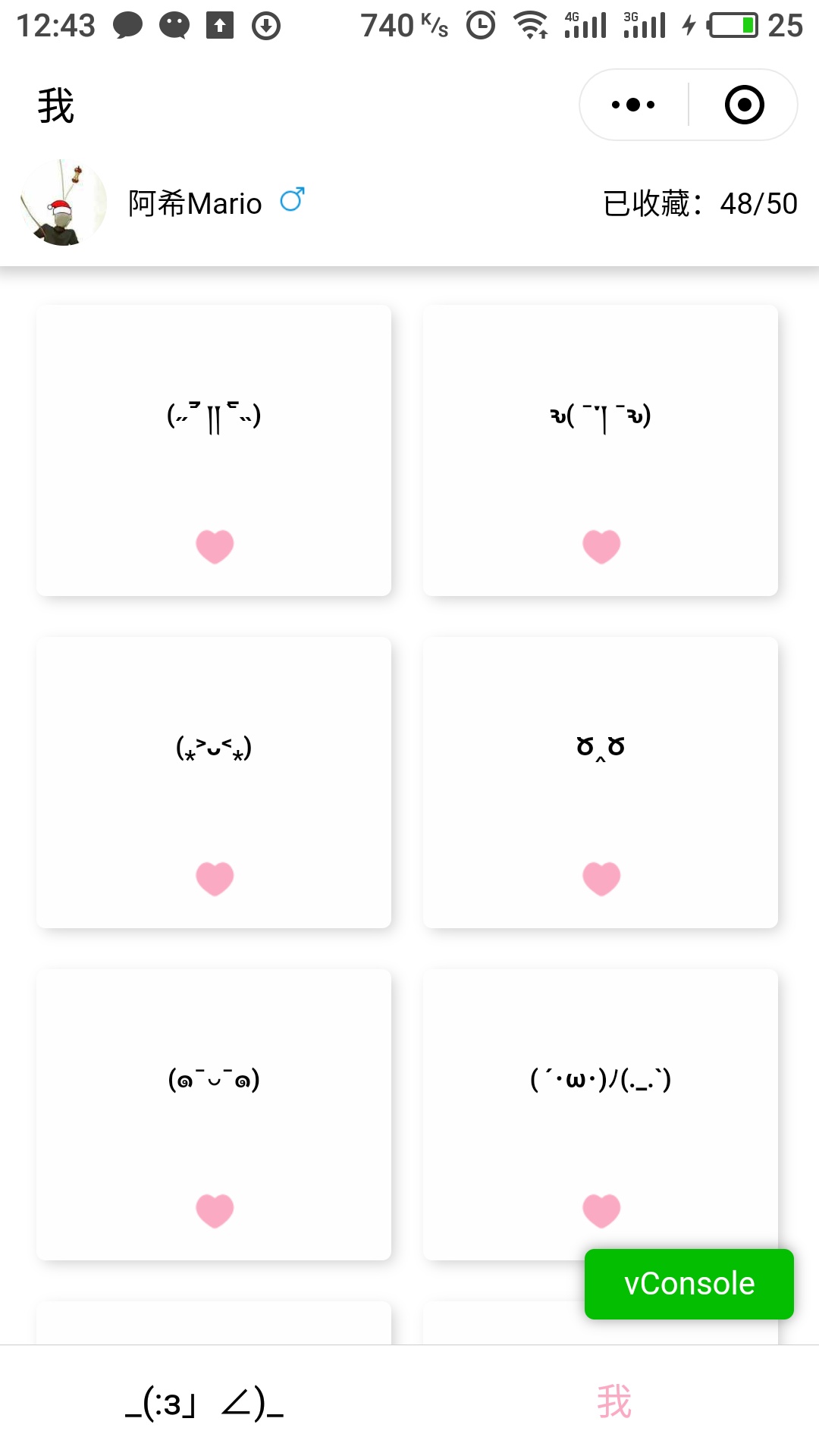Open the (⁎>ᴗ<⁎) kaomoji card
The image size is (819, 1456).
(x=214, y=783)
